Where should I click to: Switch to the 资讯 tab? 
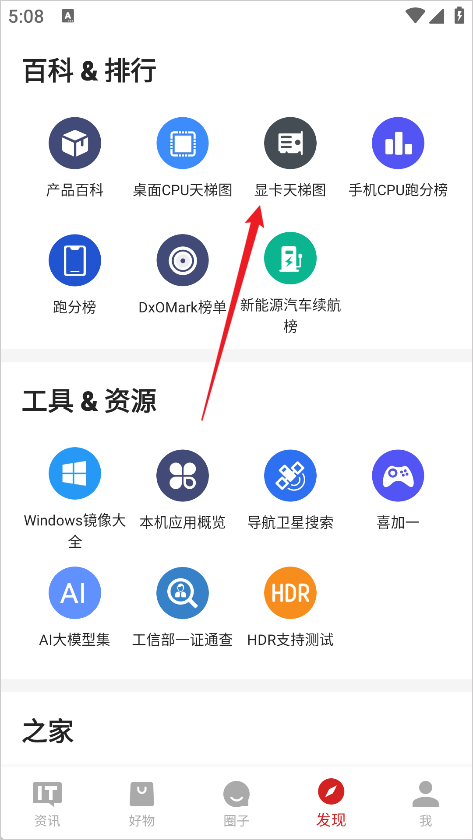[x=47, y=802]
